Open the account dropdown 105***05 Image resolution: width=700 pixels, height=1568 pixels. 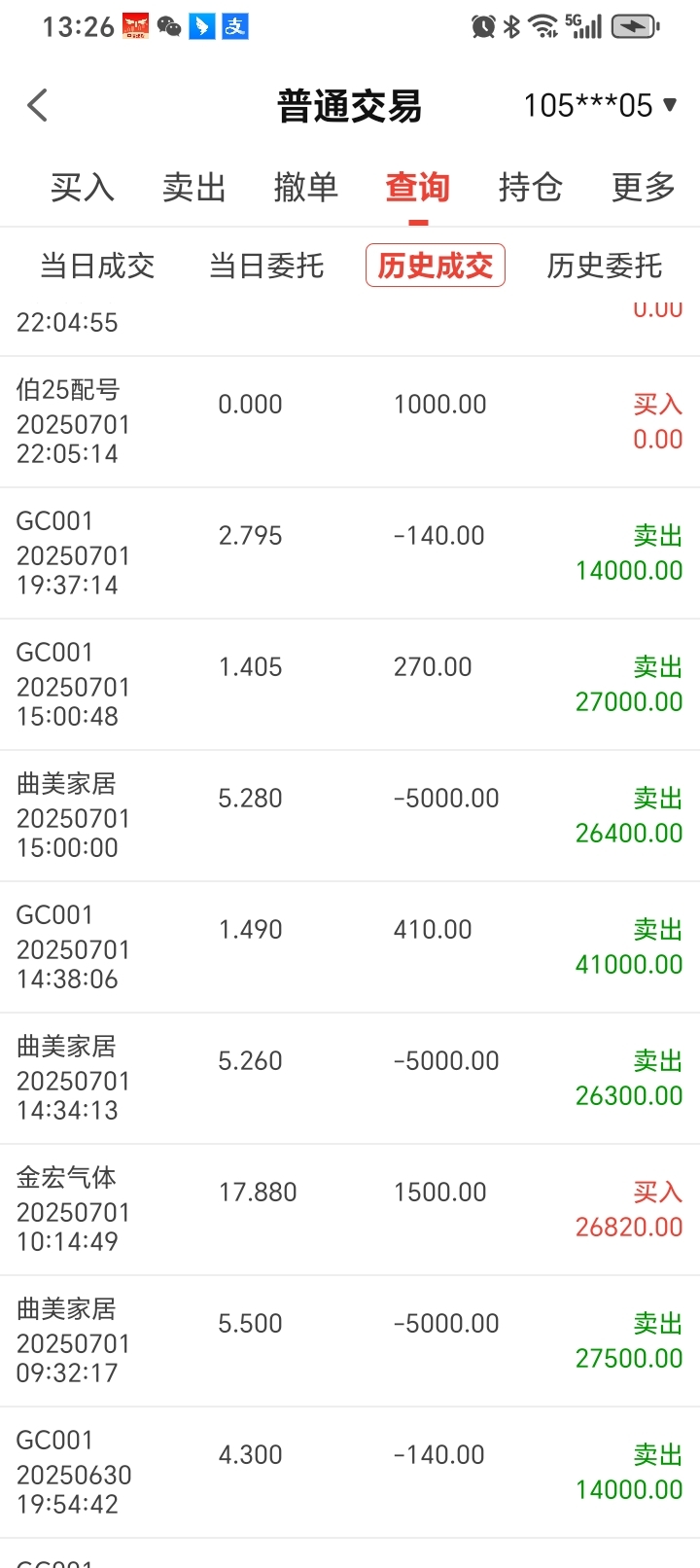[x=600, y=105]
